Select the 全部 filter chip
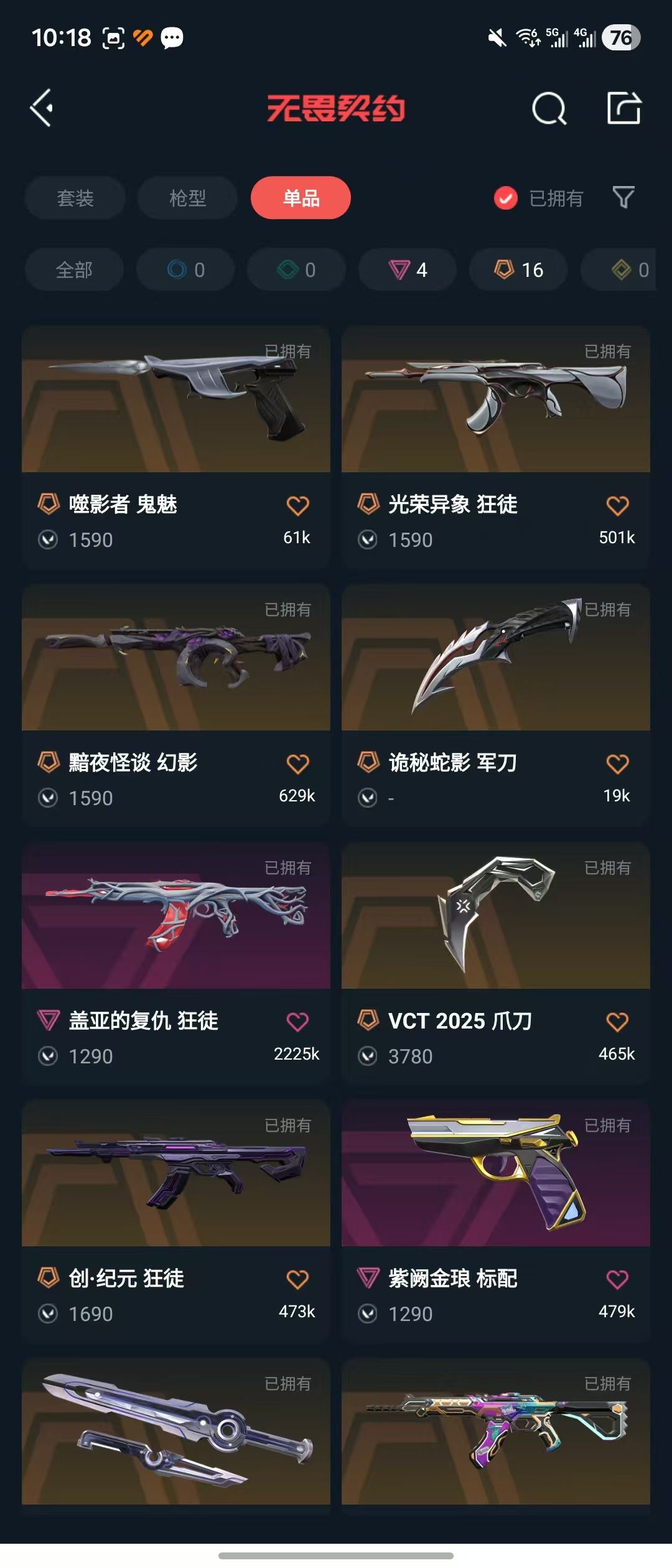Viewport: 672px width, 1568px height. (x=74, y=269)
